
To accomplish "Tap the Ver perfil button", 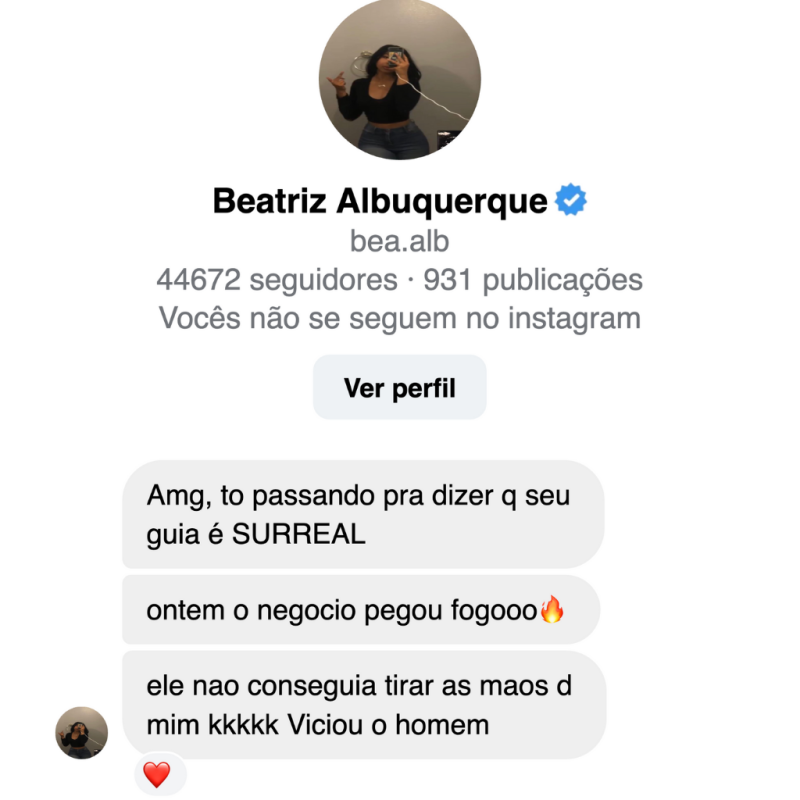I will click(x=399, y=388).
